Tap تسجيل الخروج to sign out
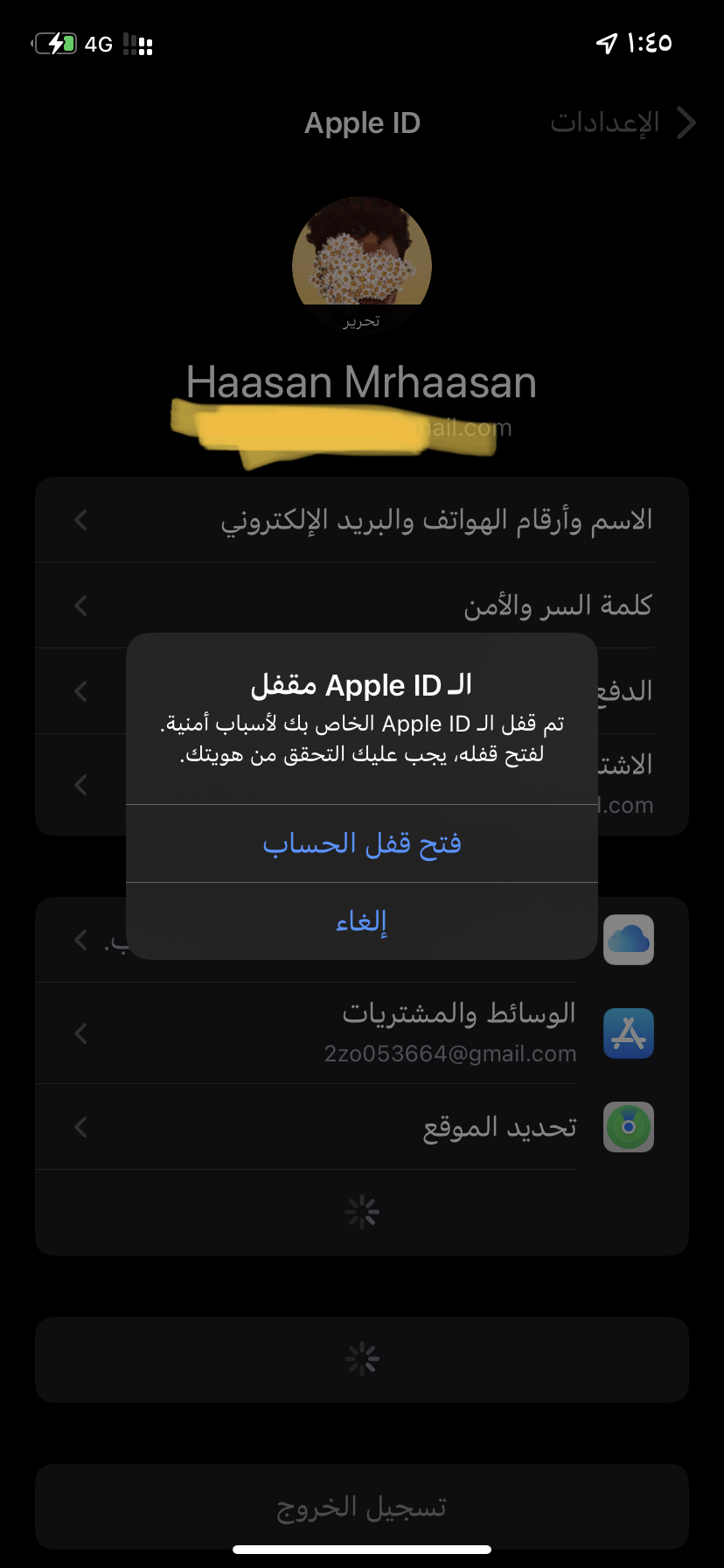Screen dimensions: 724x1568 (x=362, y=1507)
